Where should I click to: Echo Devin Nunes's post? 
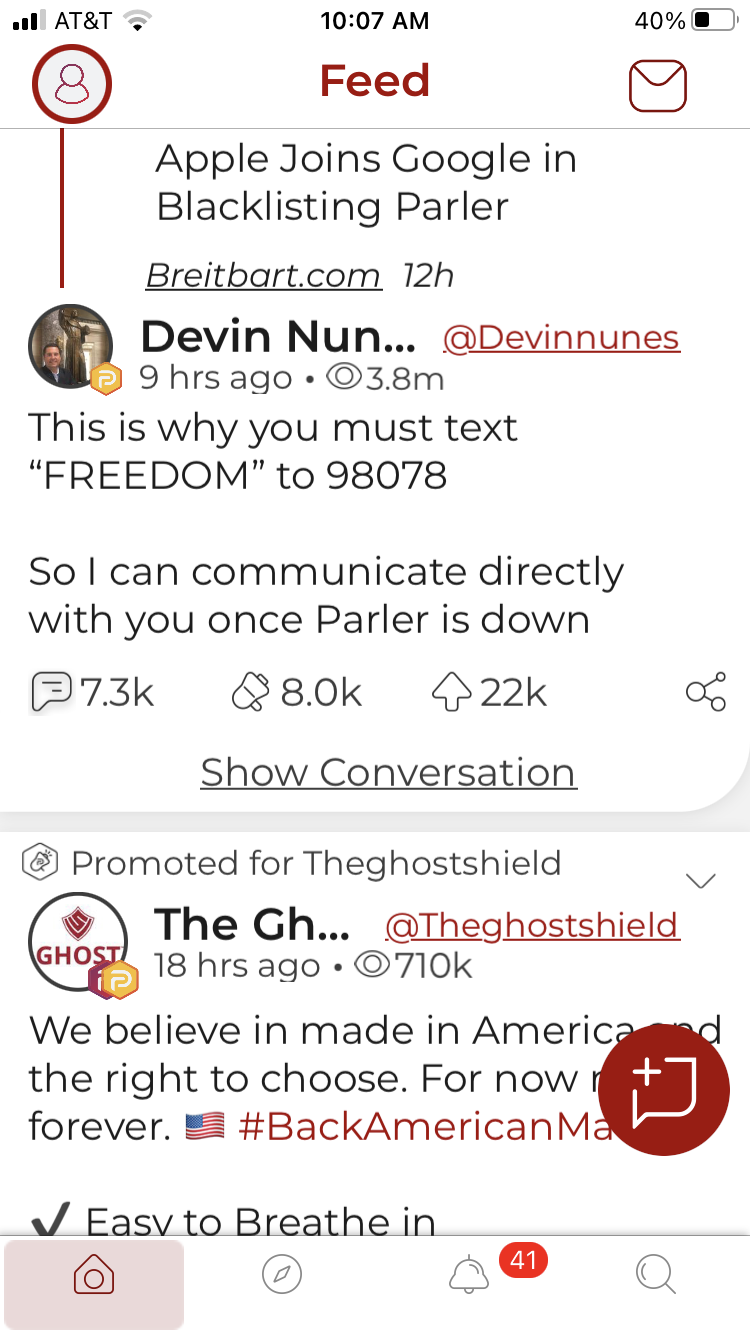[296, 692]
